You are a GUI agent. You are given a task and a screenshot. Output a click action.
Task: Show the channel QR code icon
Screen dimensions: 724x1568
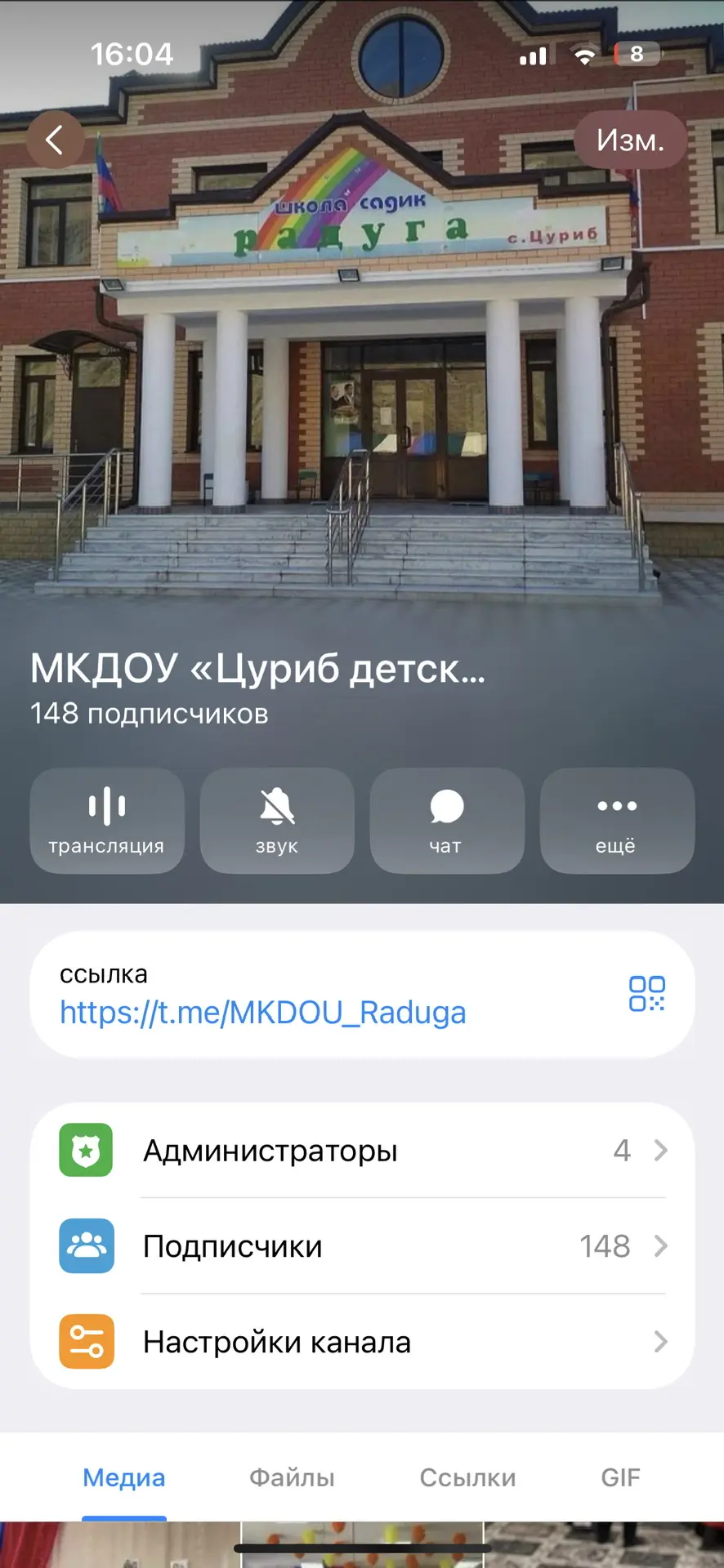(x=646, y=994)
